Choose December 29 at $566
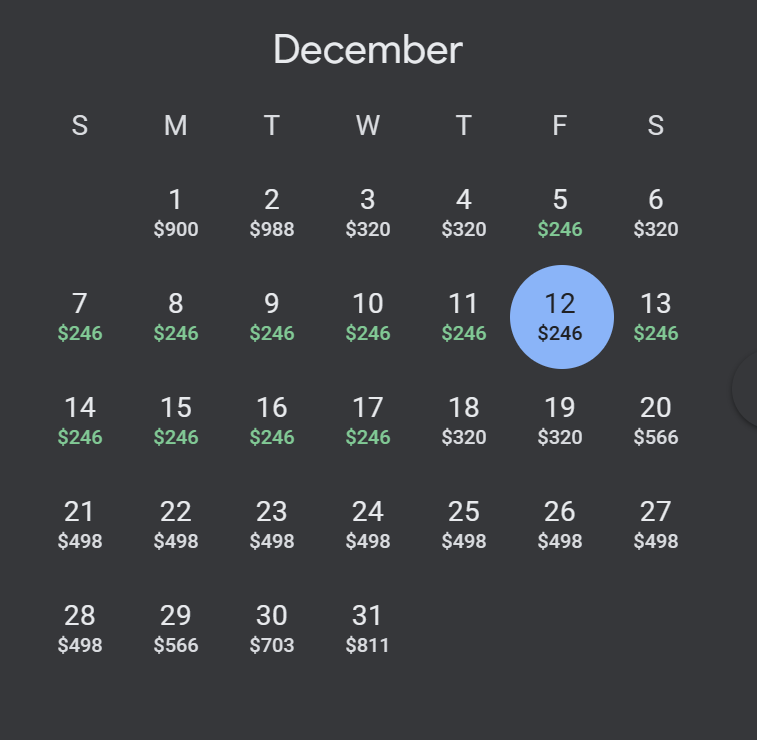Viewport: 757px width, 740px height. point(176,629)
